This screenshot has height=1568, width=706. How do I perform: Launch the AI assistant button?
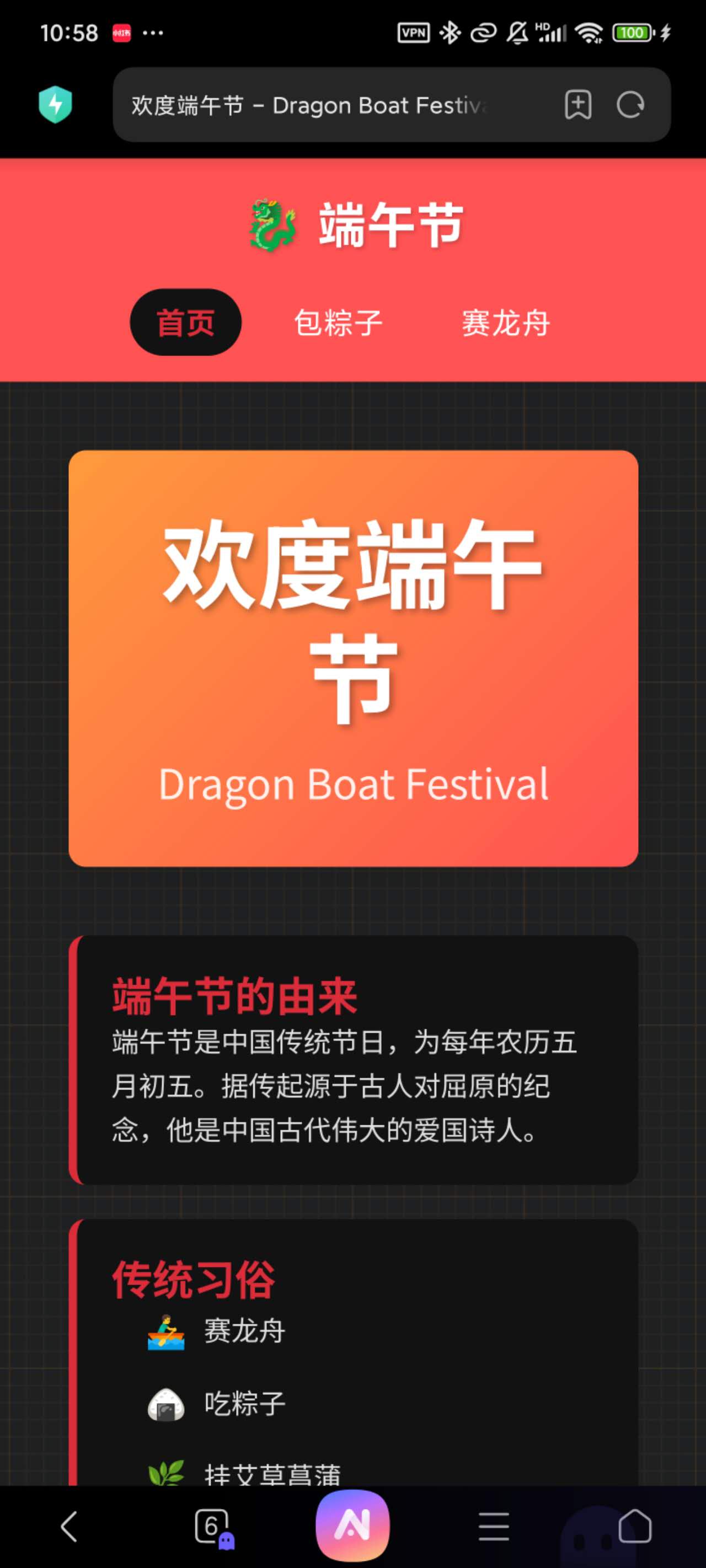tap(352, 1525)
